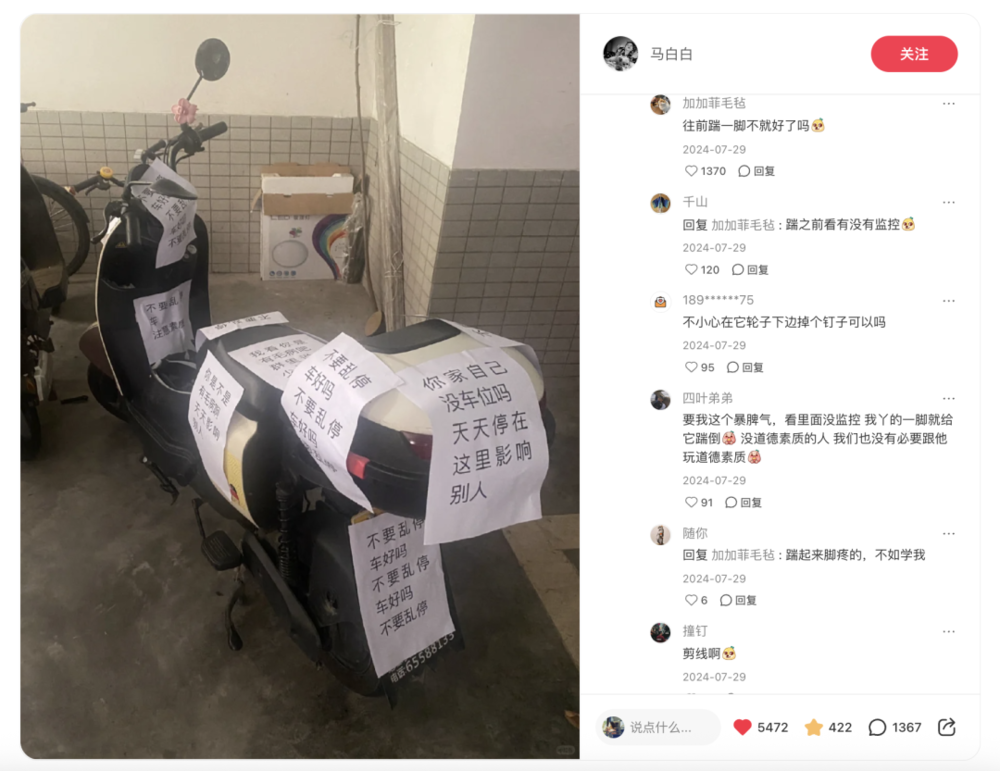Screen dimensions: 1000x771
Task: Reply to 加加菲毛毡's top comment
Action: (757, 171)
